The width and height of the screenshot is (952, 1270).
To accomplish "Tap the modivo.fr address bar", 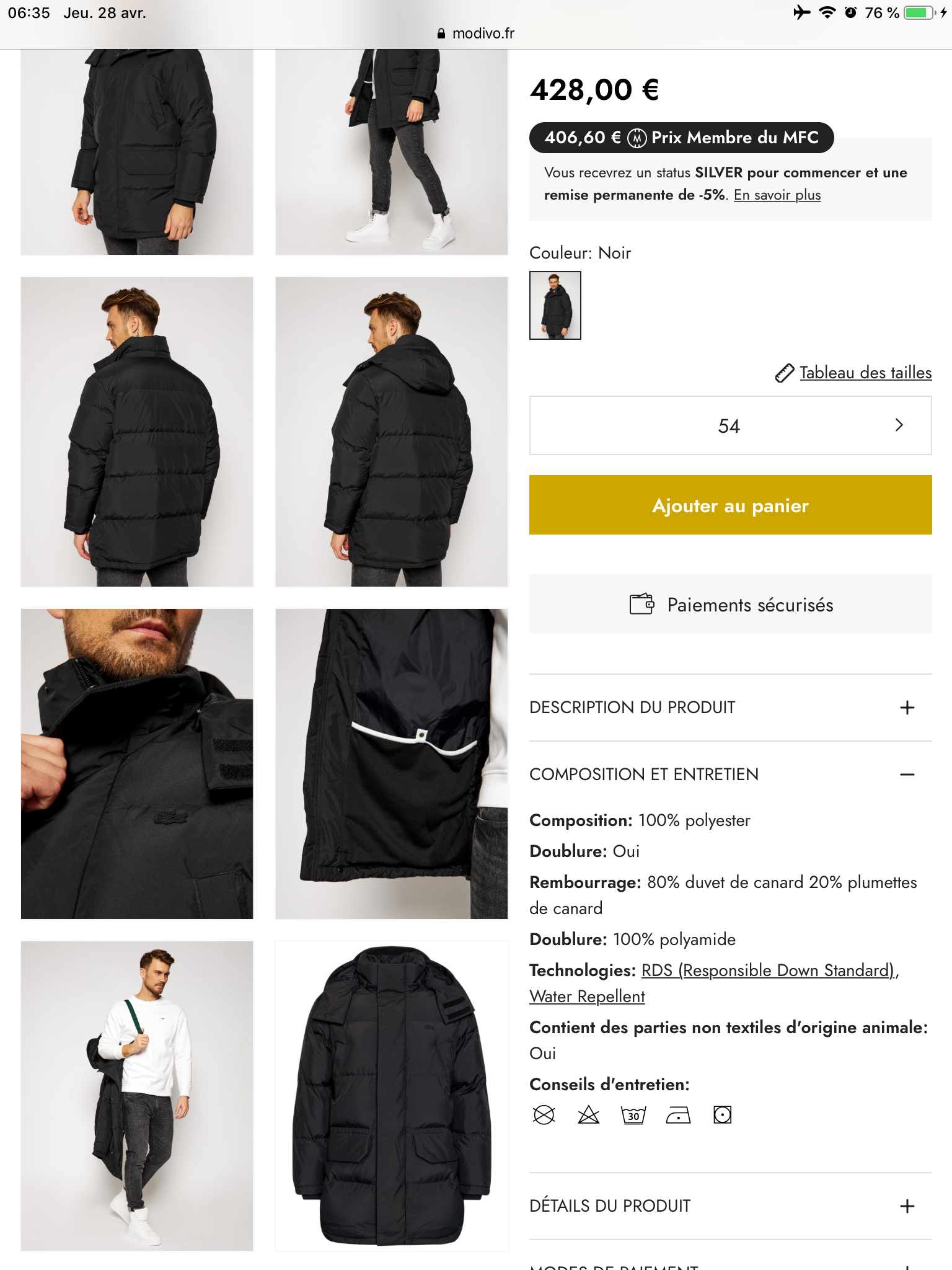I will (x=476, y=33).
